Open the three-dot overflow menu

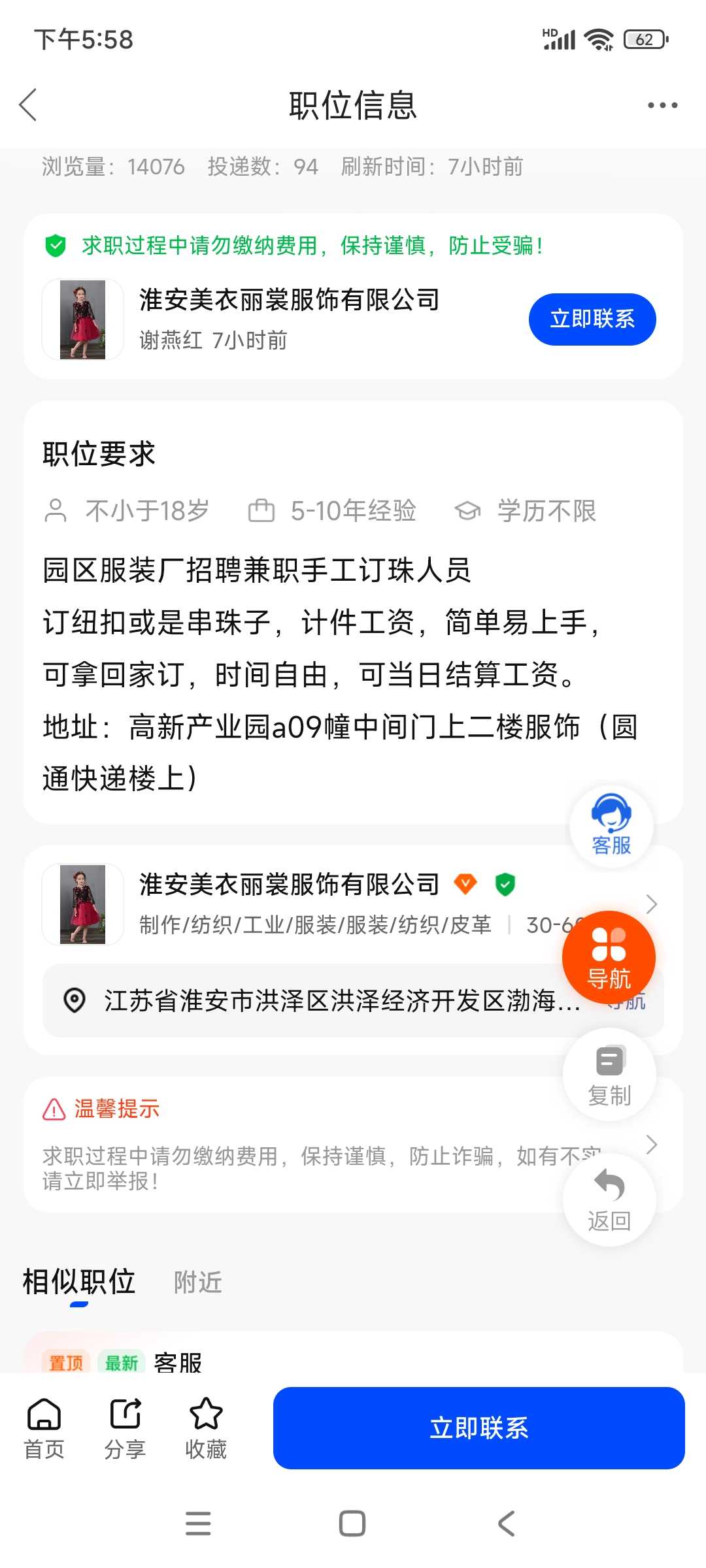662,105
